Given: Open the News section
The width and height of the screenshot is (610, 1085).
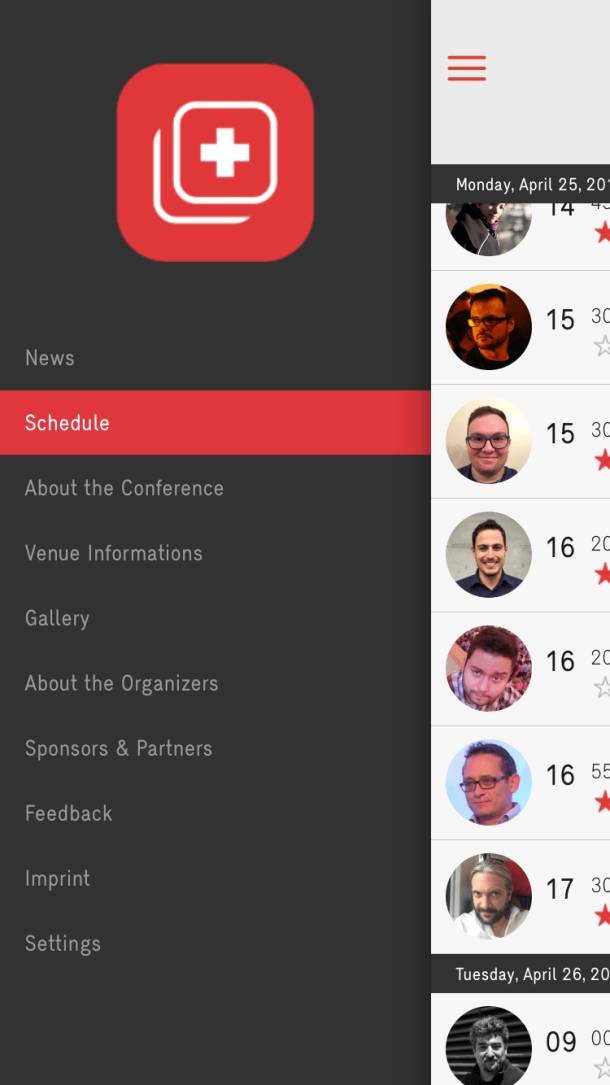Looking at the screenshot, I should click(50, 358).
